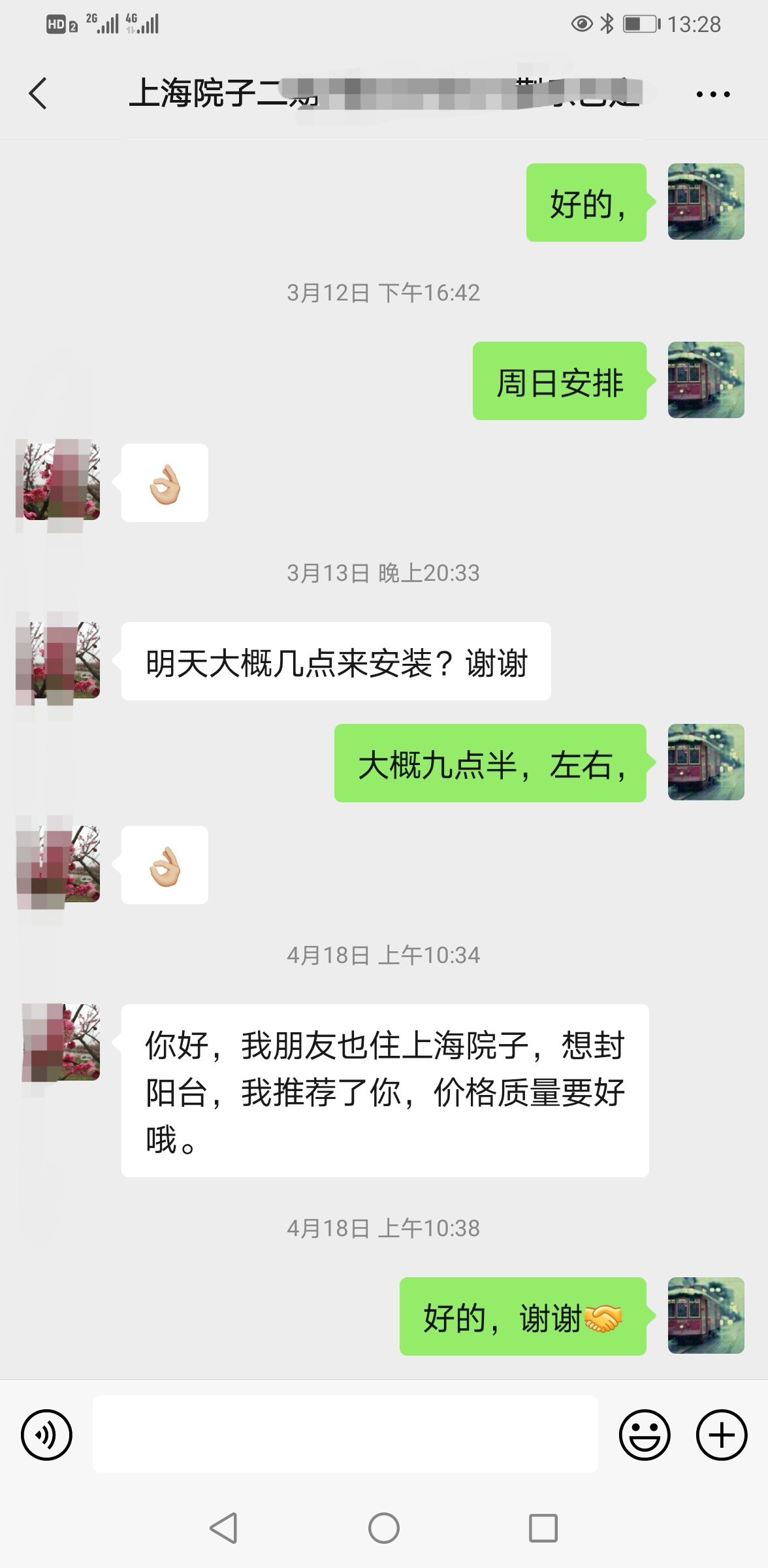Open your tram avatar beside 周日安排

point(705,380)
